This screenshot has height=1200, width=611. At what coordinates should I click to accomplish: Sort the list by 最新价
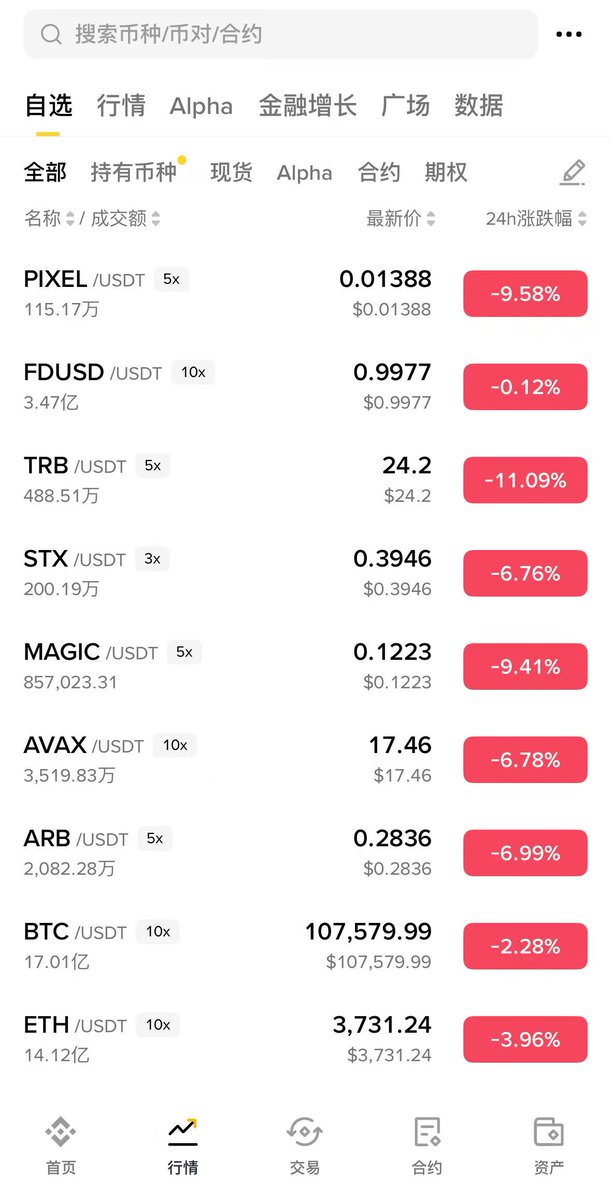point(400,219)
